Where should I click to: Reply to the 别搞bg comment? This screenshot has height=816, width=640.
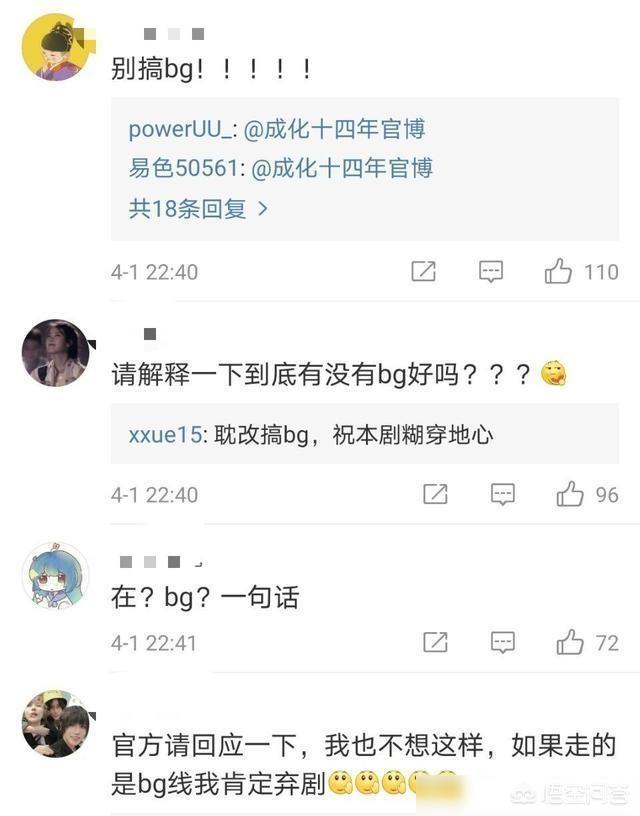tap(490, 272)
